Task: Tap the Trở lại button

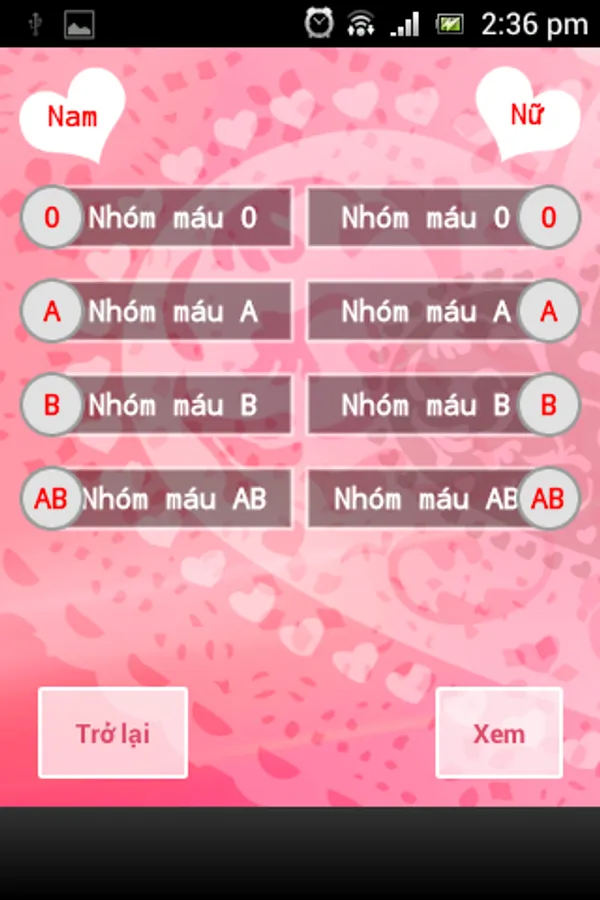Action: pos(113,733)
